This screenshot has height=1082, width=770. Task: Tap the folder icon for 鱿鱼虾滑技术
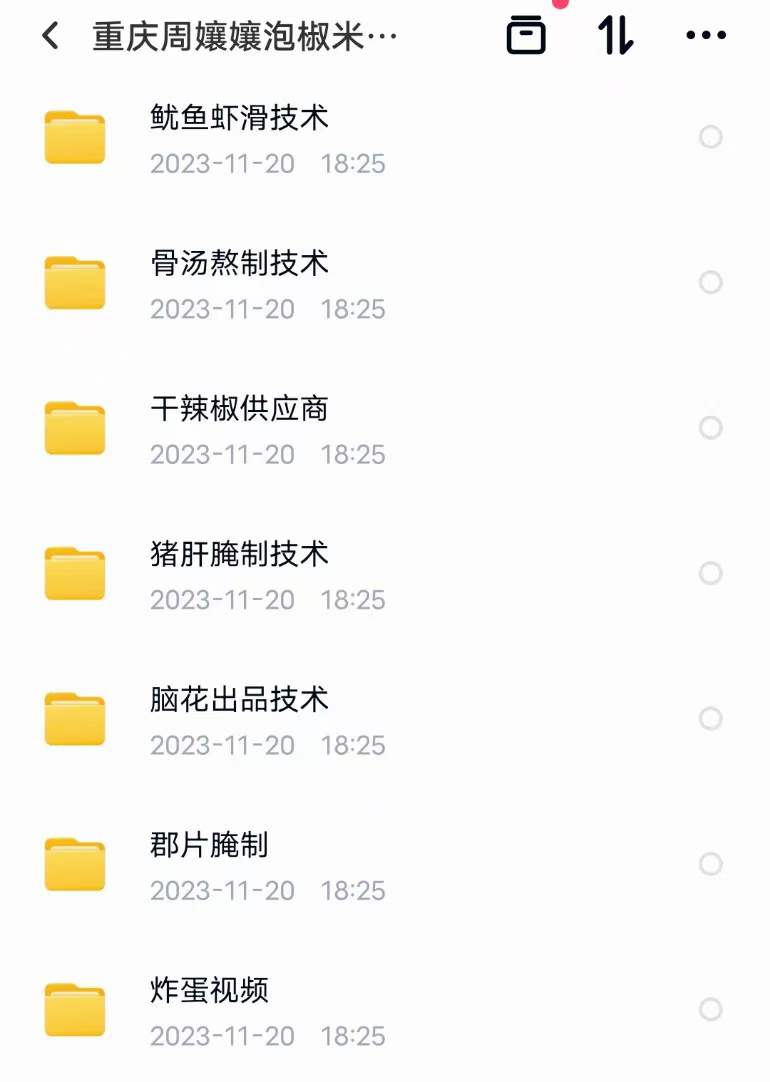point(75,138)
